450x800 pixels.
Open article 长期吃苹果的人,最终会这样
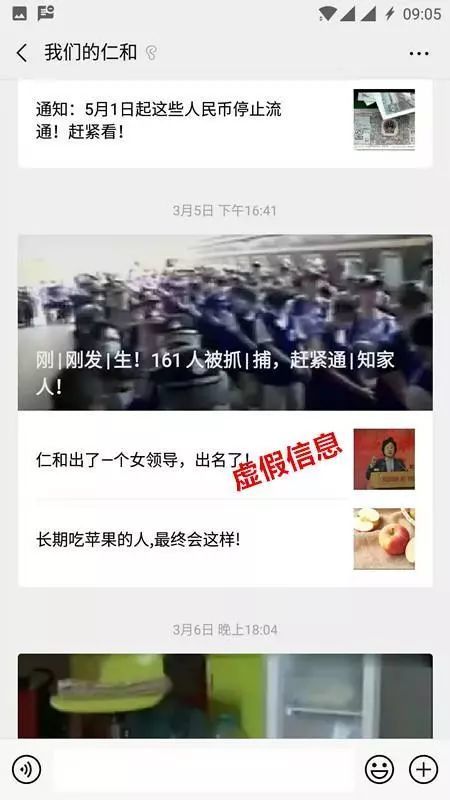pyautogui.click(x=225, y=539)
